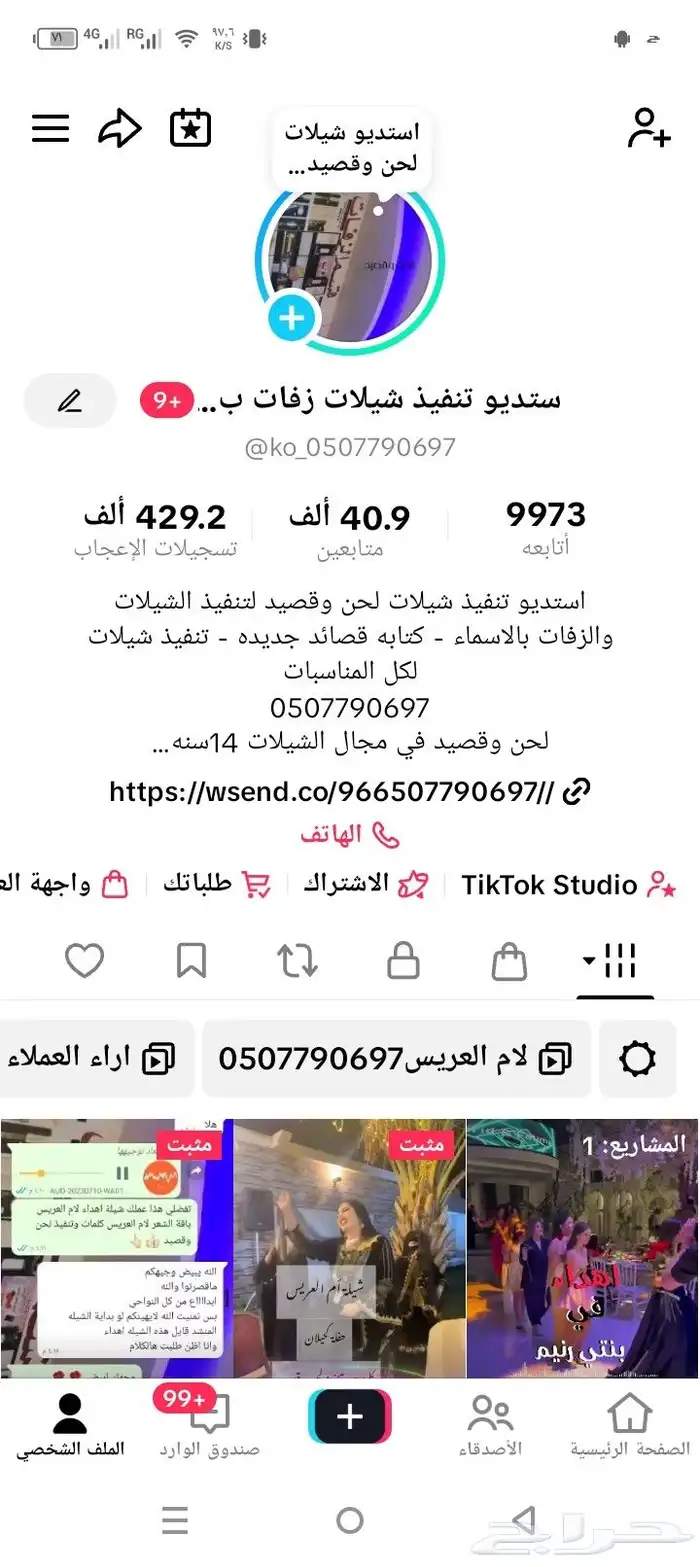This screenshot has width=700, height=1567.
Task: Open طلباتك orders
Action: (x=216, y=884)
